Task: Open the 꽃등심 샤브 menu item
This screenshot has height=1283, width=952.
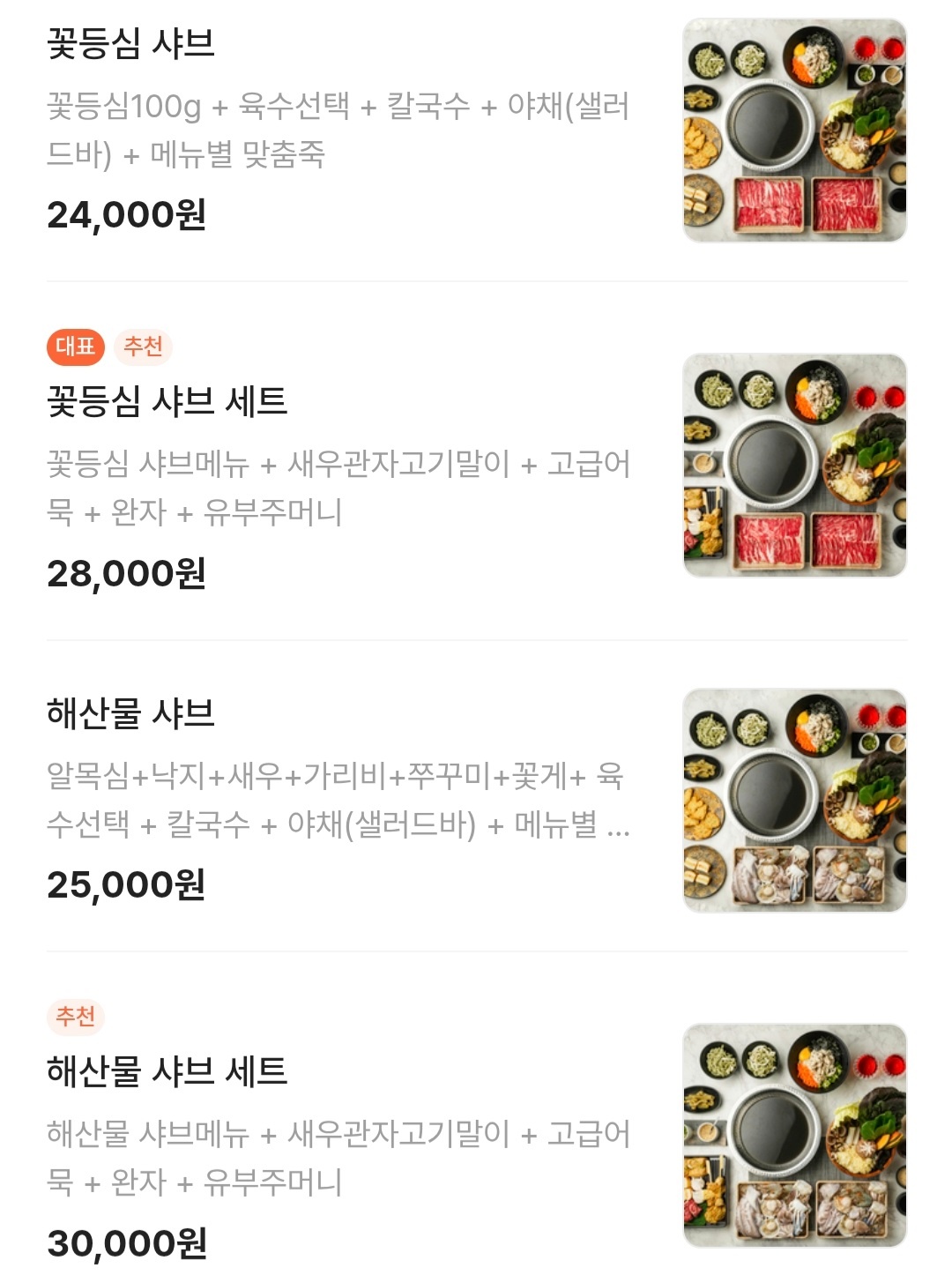Action: pyautogui.click(x=130, y=44)
